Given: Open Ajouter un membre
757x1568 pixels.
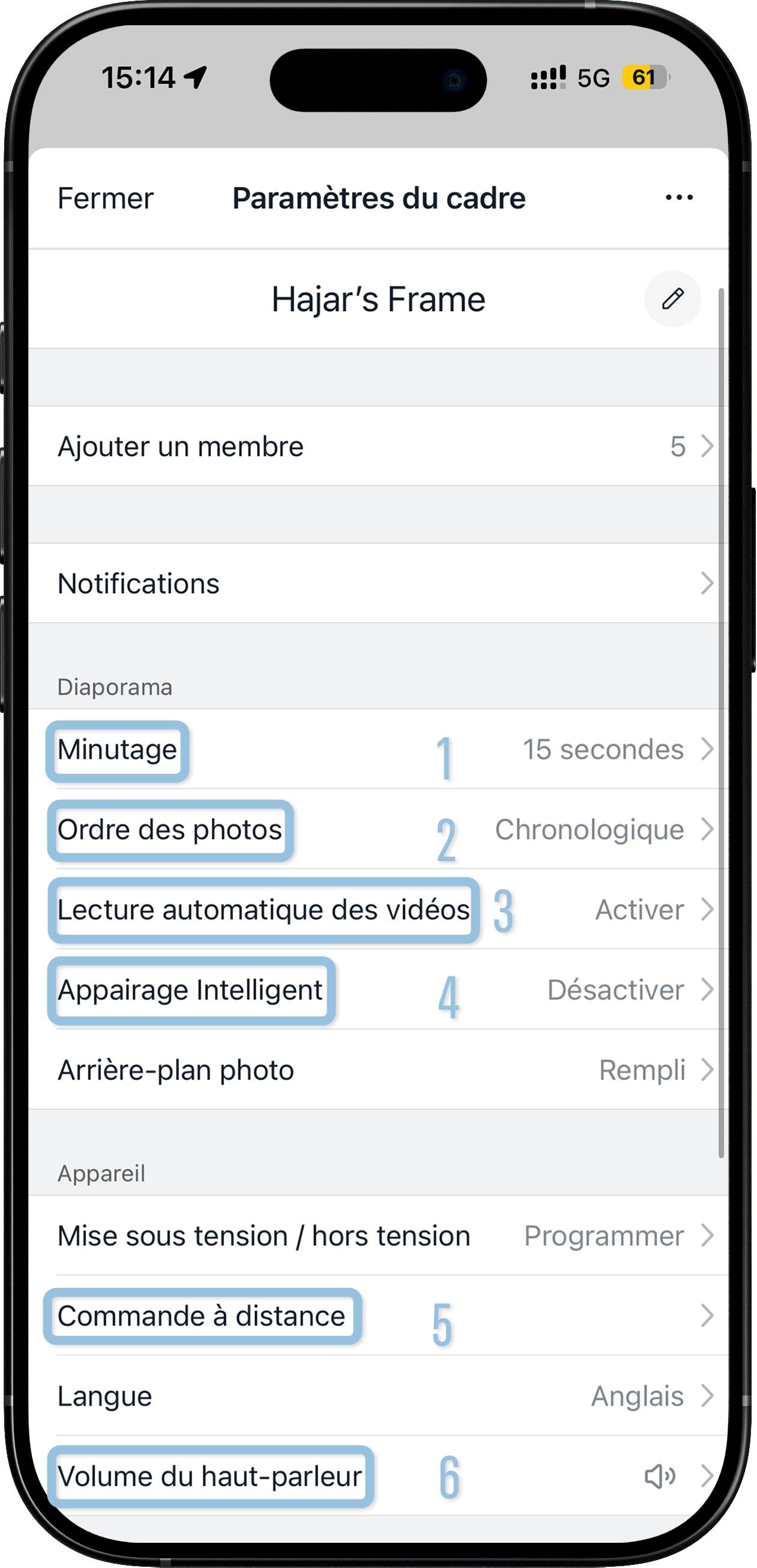Looking at the screenshot, I should (377, 446).
